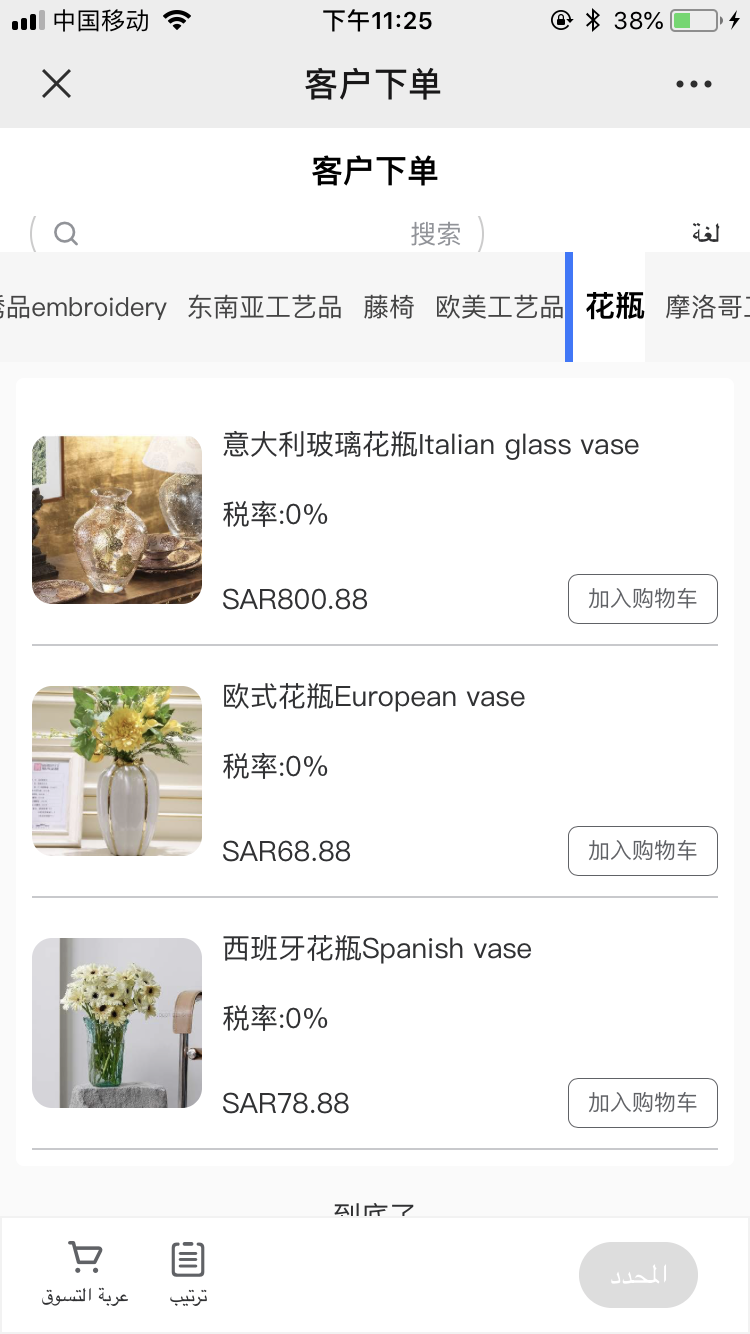Add European vase to cart
The width and height of the screenshot is (750, 1334).
pos(642,851)
